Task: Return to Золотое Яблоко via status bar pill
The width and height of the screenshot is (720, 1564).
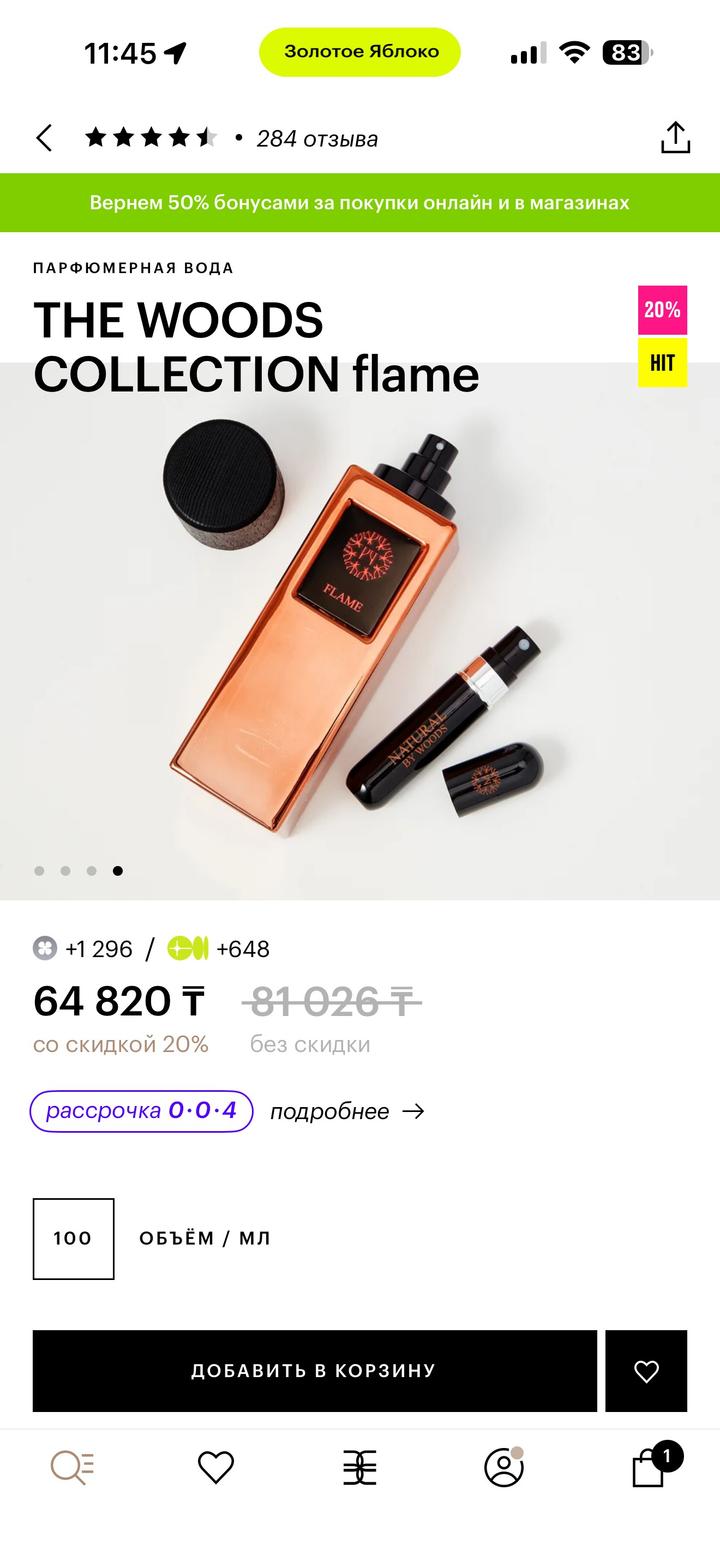Action: click(x=360, y=52)
